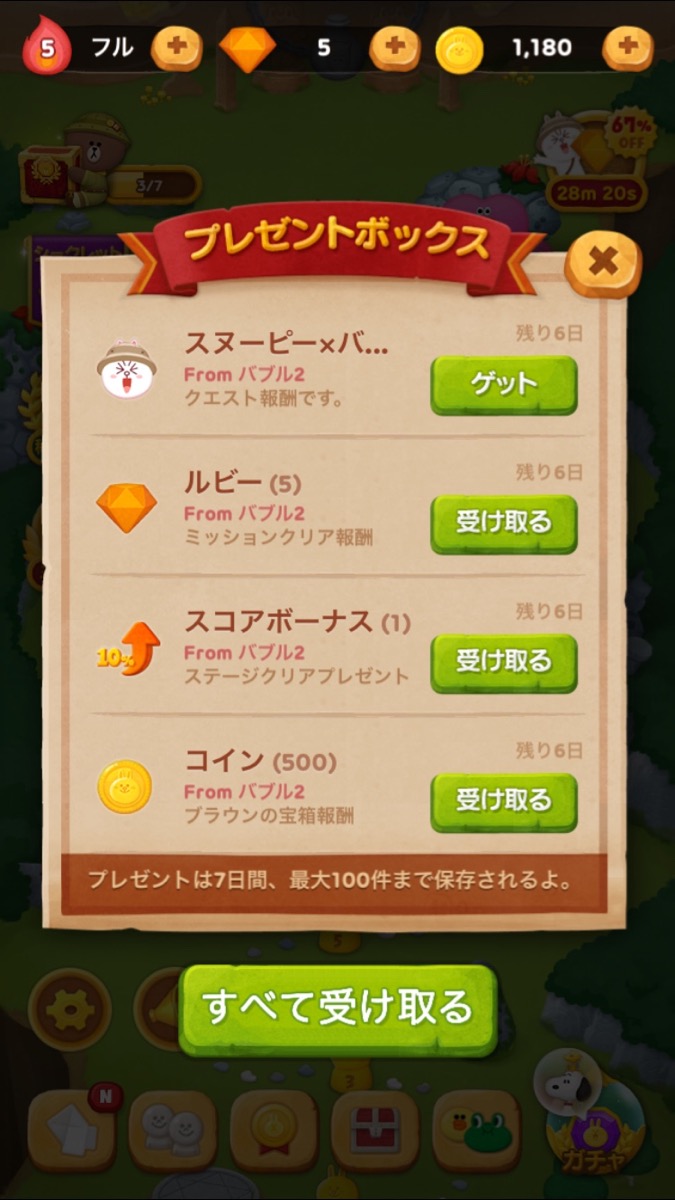
Task: Tap ゲット for the スヌーピー quest reward
Action: pyautogui.click(x=504, y=384)
